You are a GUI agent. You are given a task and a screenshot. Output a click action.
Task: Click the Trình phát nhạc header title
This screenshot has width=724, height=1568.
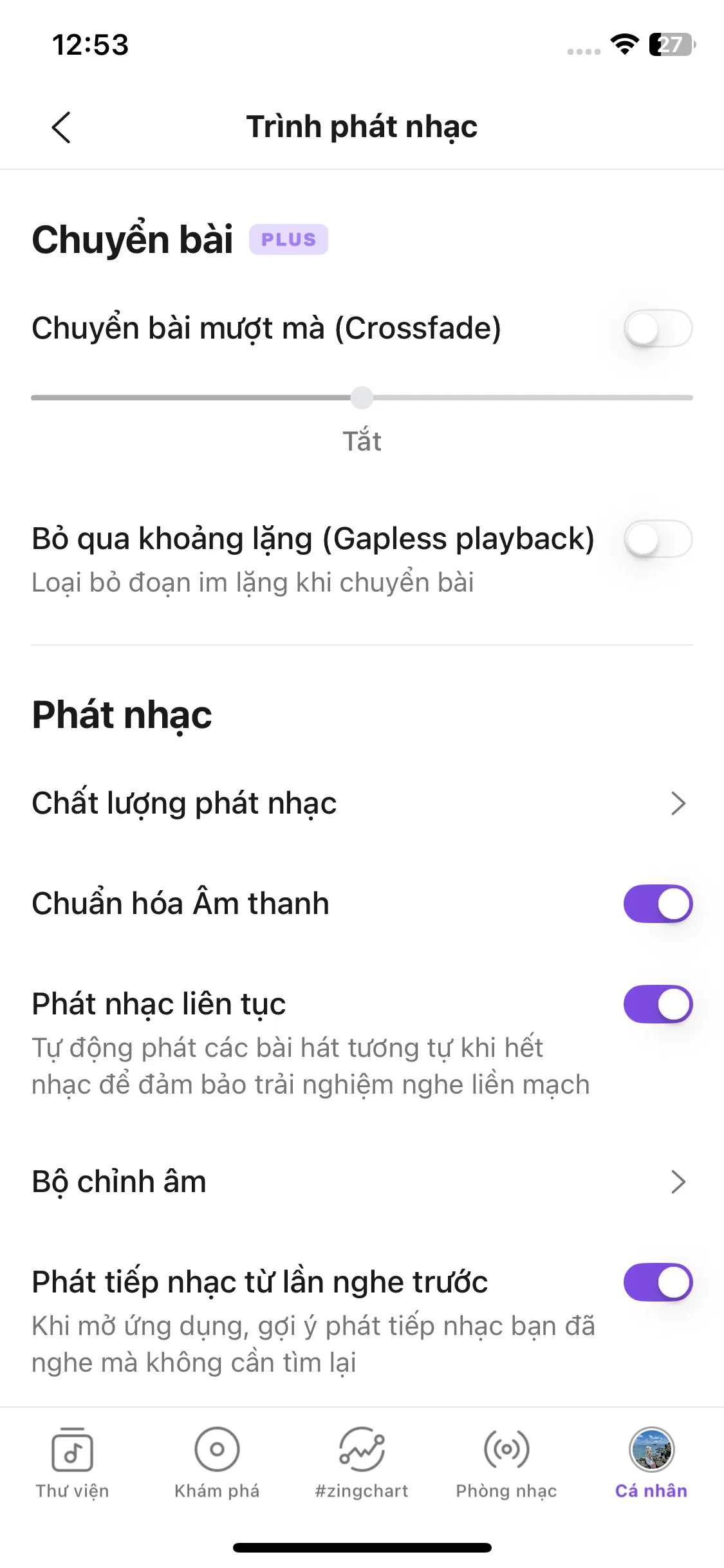click(362, 127)
